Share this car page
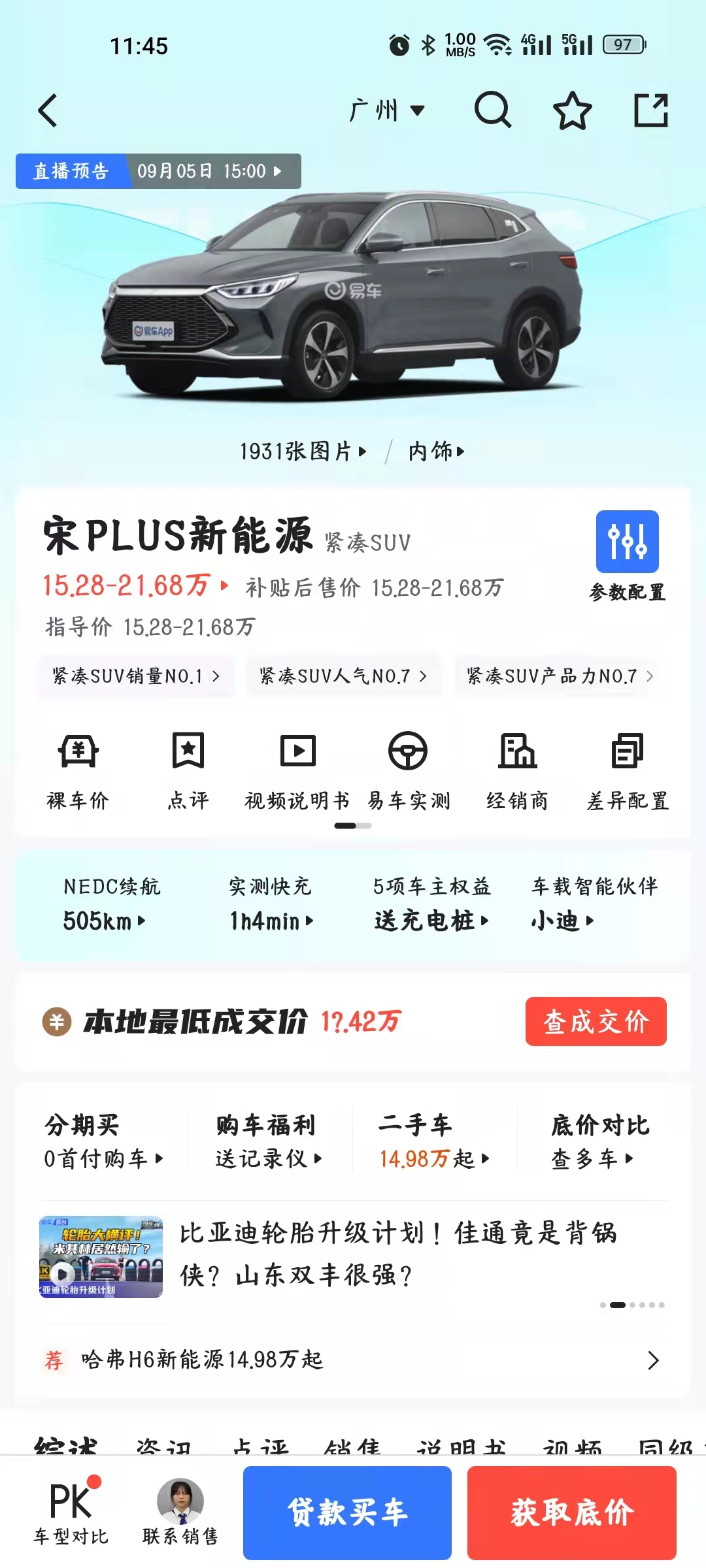Screen dimensions: 706x1568 click(x=651, y=110)
